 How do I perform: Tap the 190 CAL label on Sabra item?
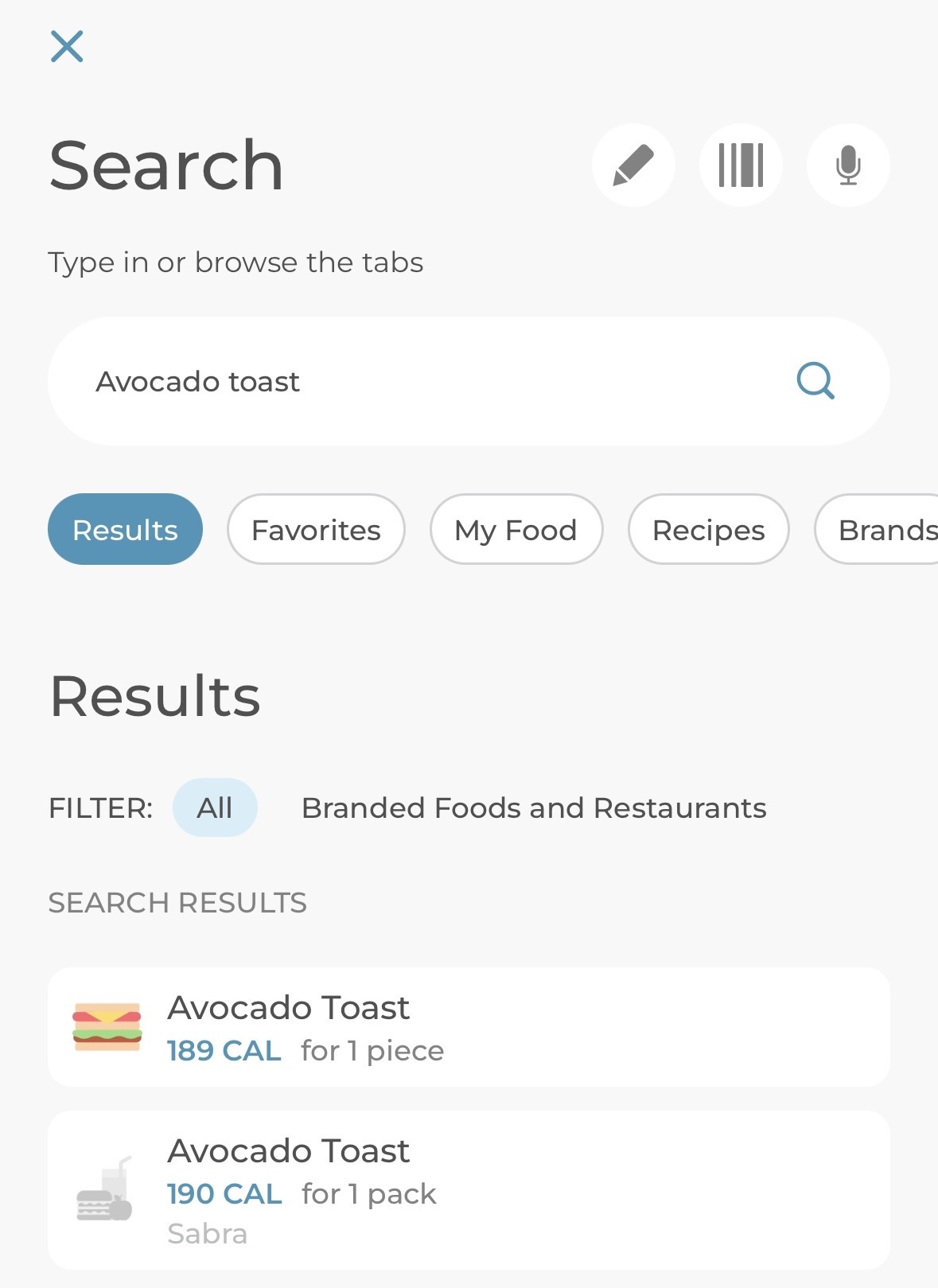(x=224, y=1193)
